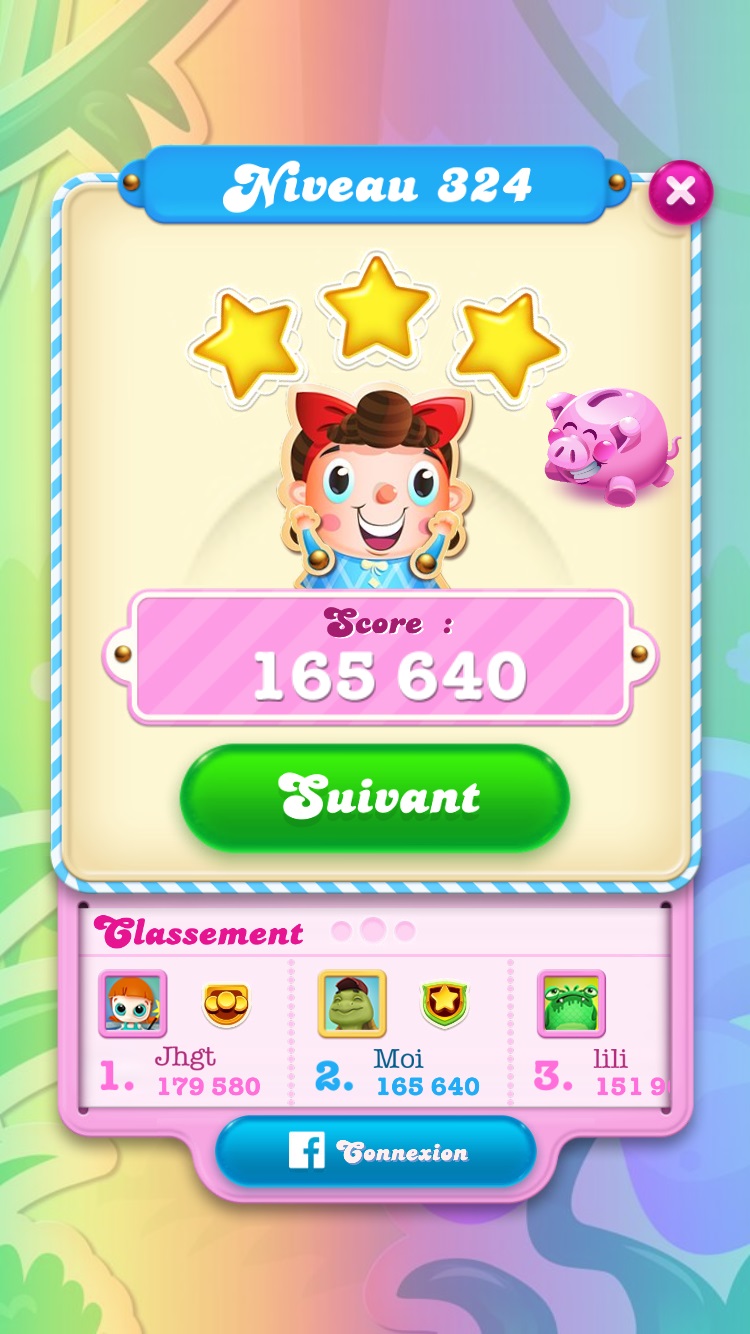Tap the green Suivant button
Image resolution: width=750 pixels, height=1334 pixels.
click(375, 798)
